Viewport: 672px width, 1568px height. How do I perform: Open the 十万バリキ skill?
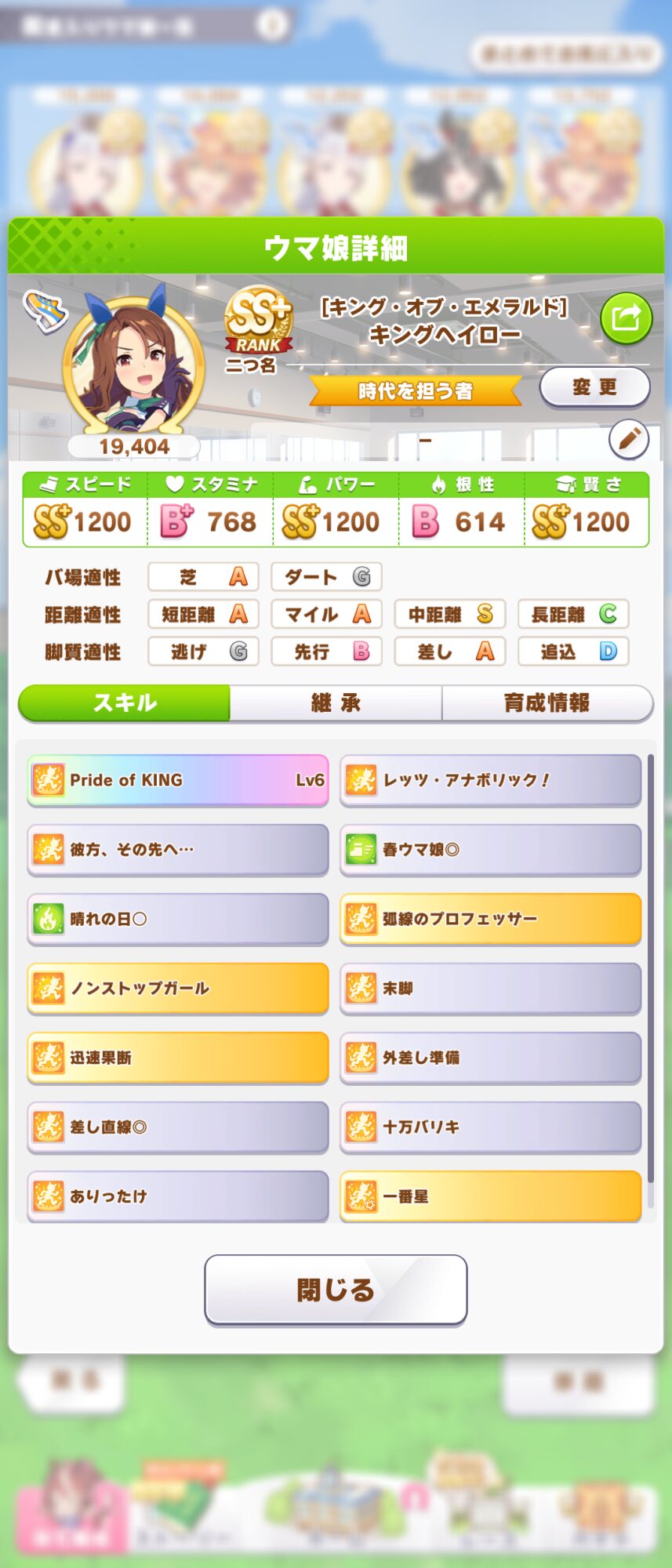click(490, 1127)
